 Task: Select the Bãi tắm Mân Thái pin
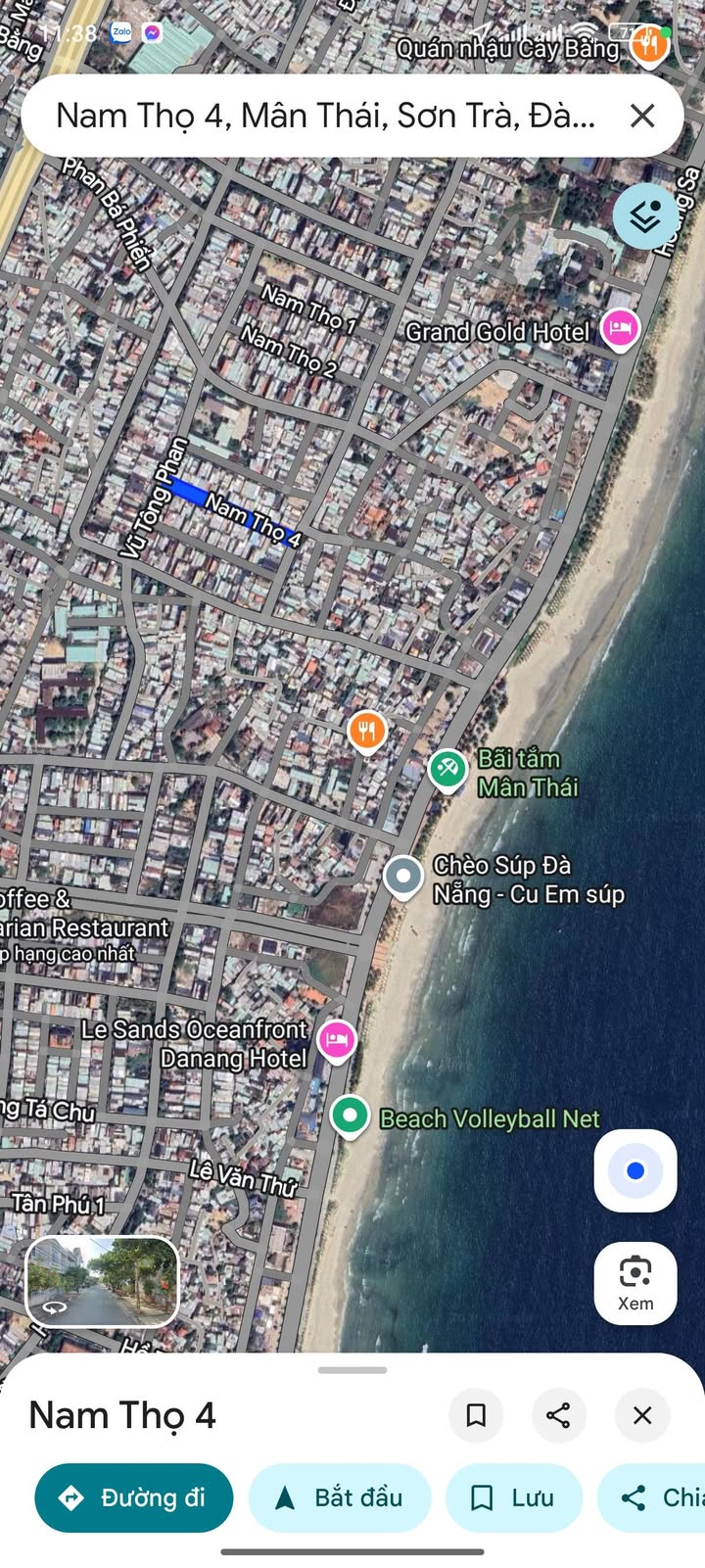(448, 769)
